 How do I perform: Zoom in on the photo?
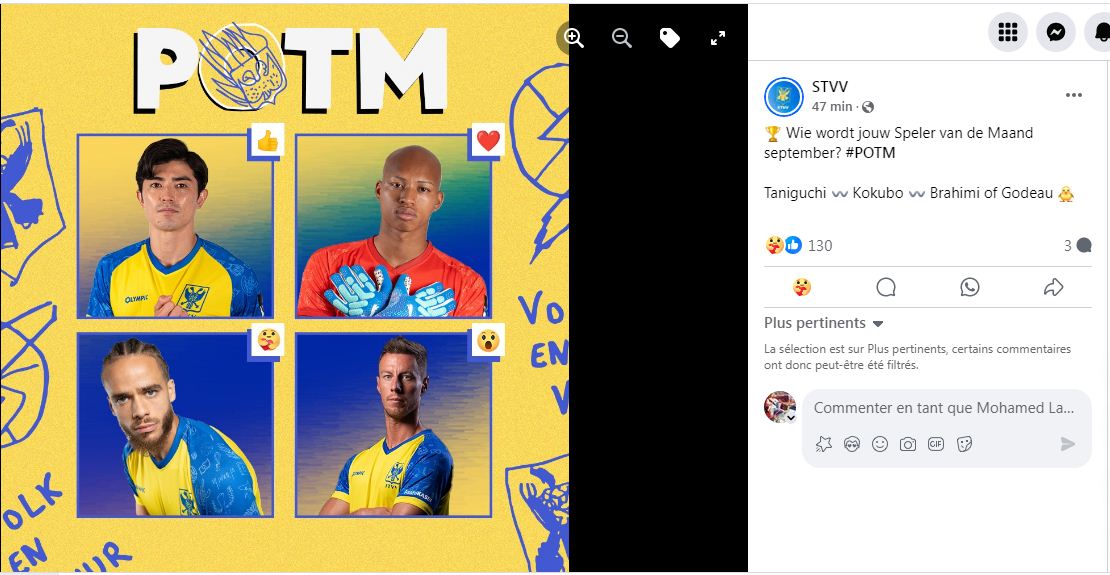(x=574, y=38)
